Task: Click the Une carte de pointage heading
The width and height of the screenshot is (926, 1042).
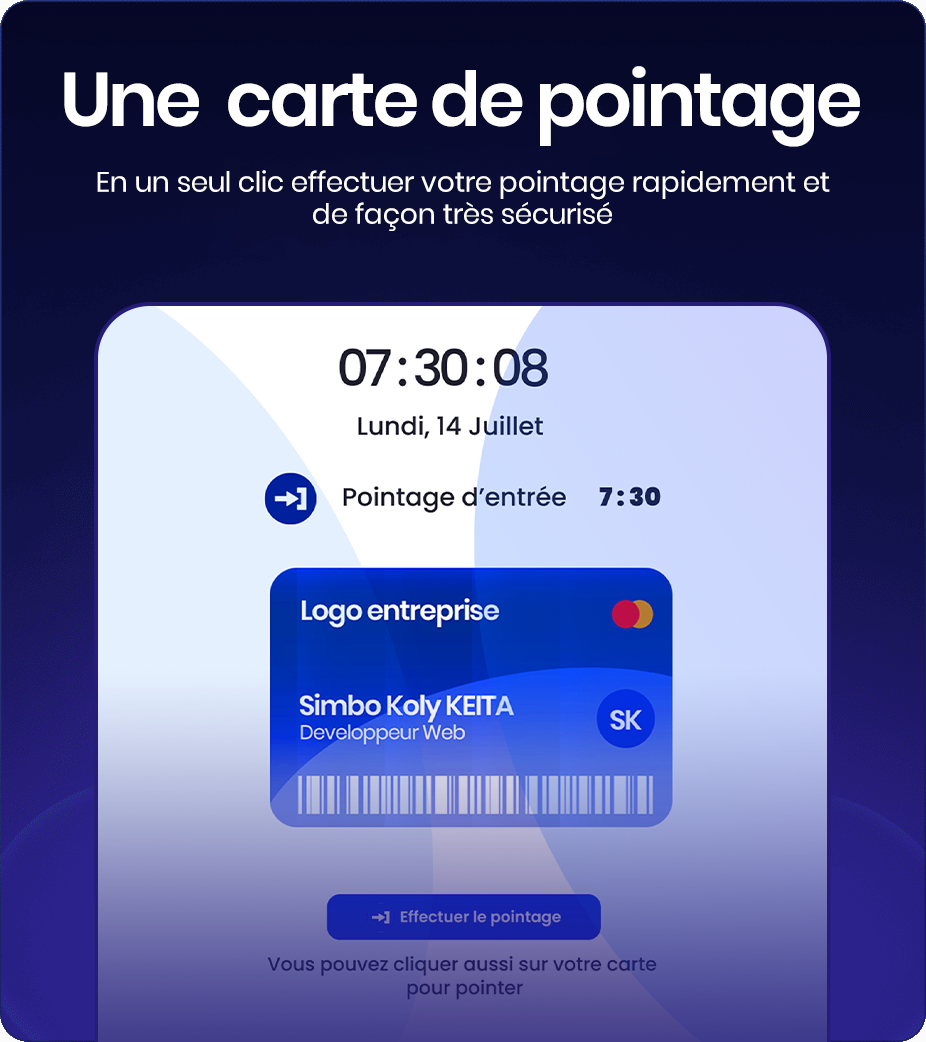Action: tap(462, 100)
